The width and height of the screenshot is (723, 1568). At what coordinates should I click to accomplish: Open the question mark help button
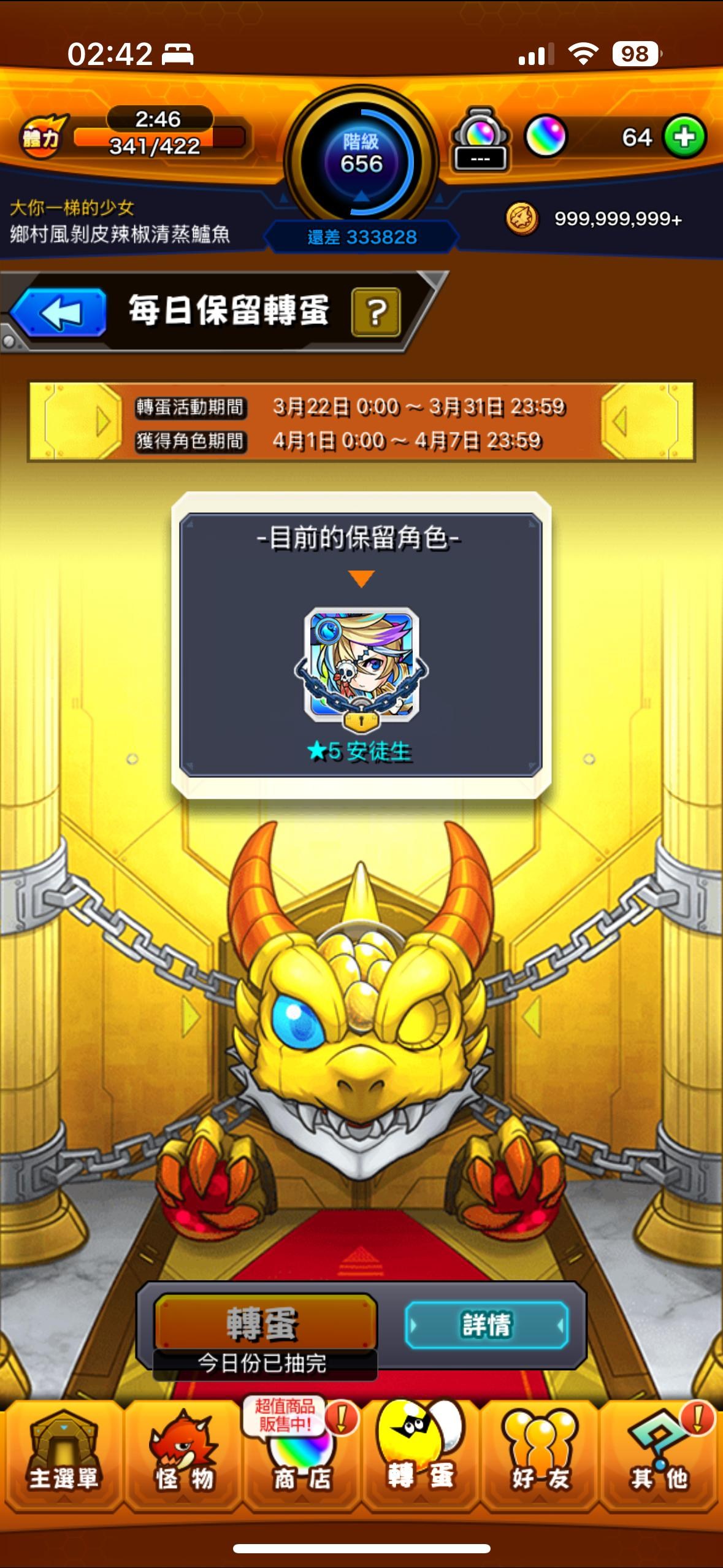click(376, 312)
